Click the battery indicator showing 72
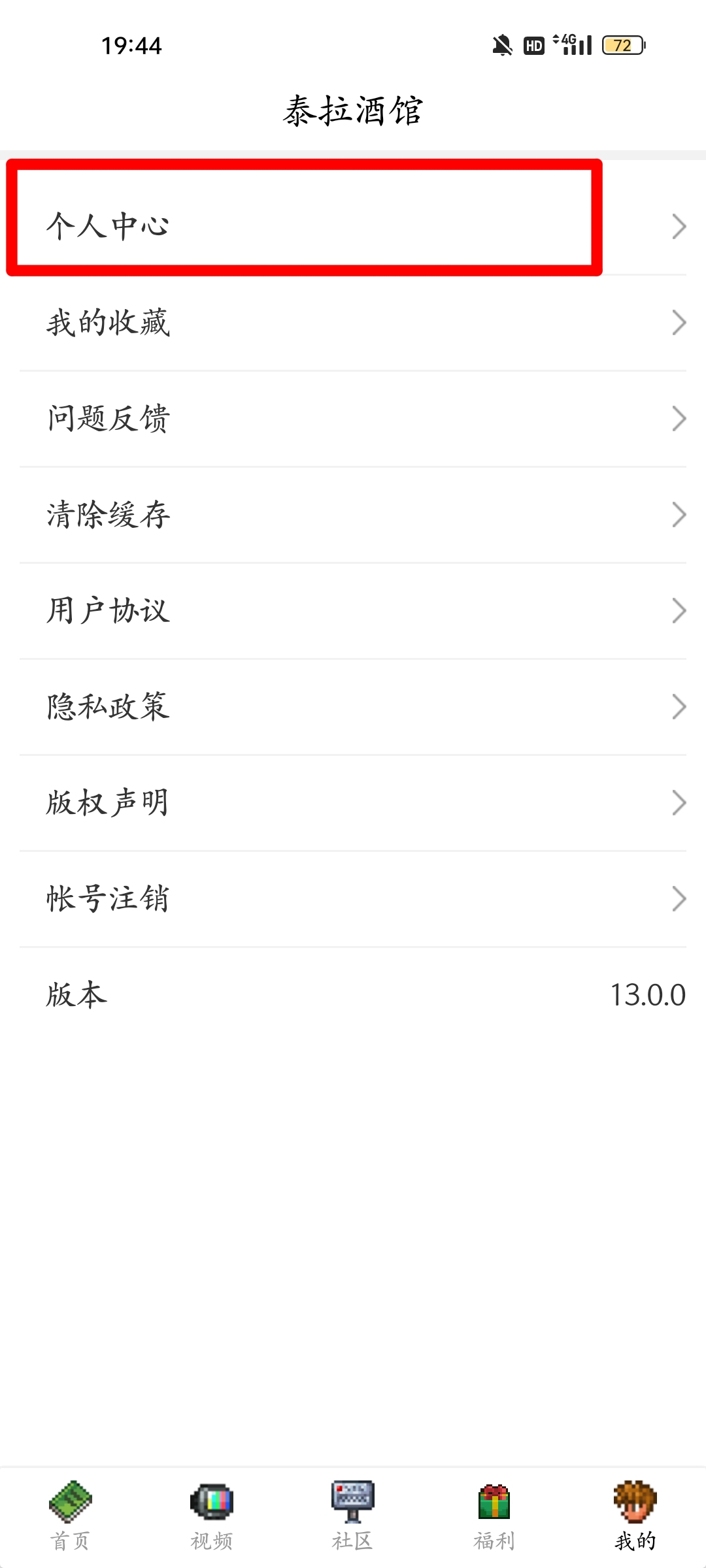Image resolution: width=706 pixels, height=1568 pixels. pos(622,44)
